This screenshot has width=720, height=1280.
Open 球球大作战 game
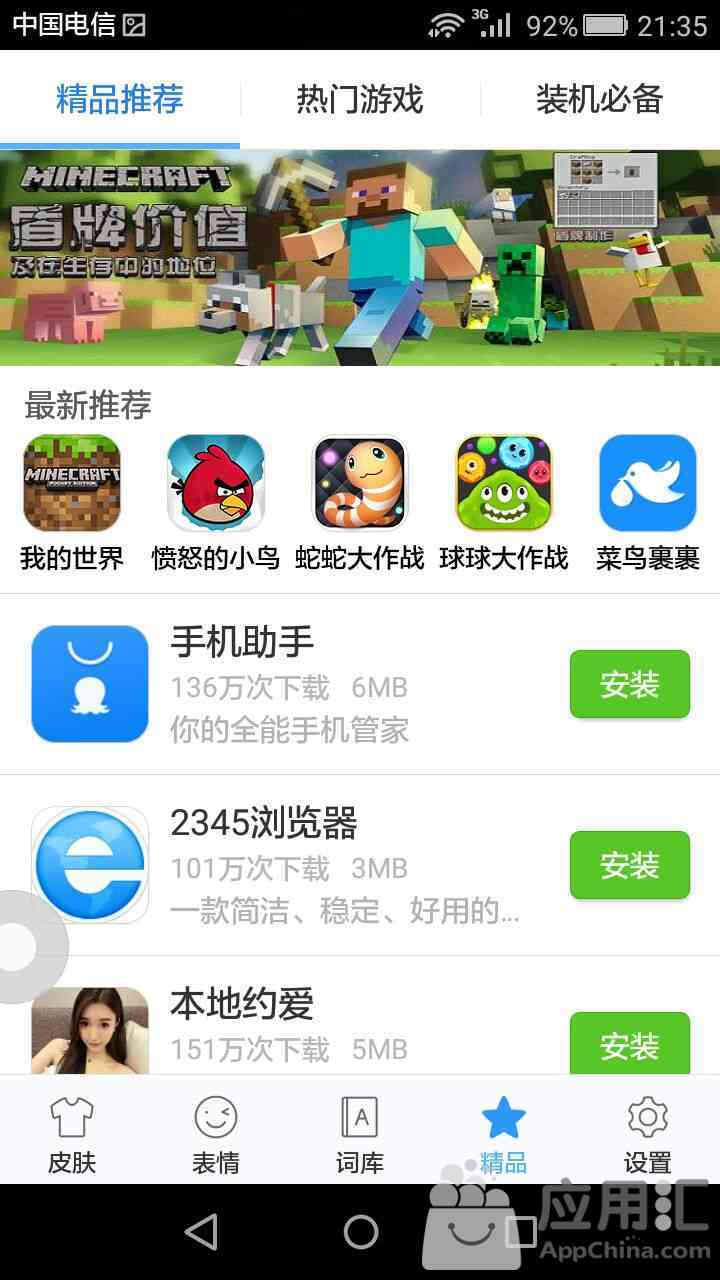pos(504,484)
